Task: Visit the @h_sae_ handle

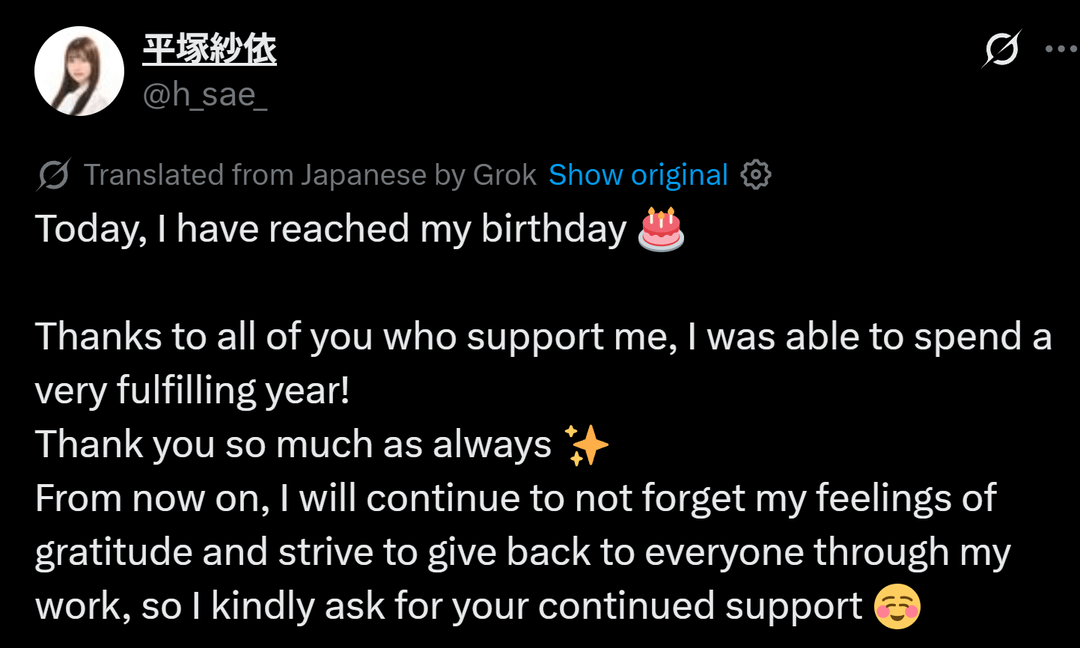Action: coord(205,96)
